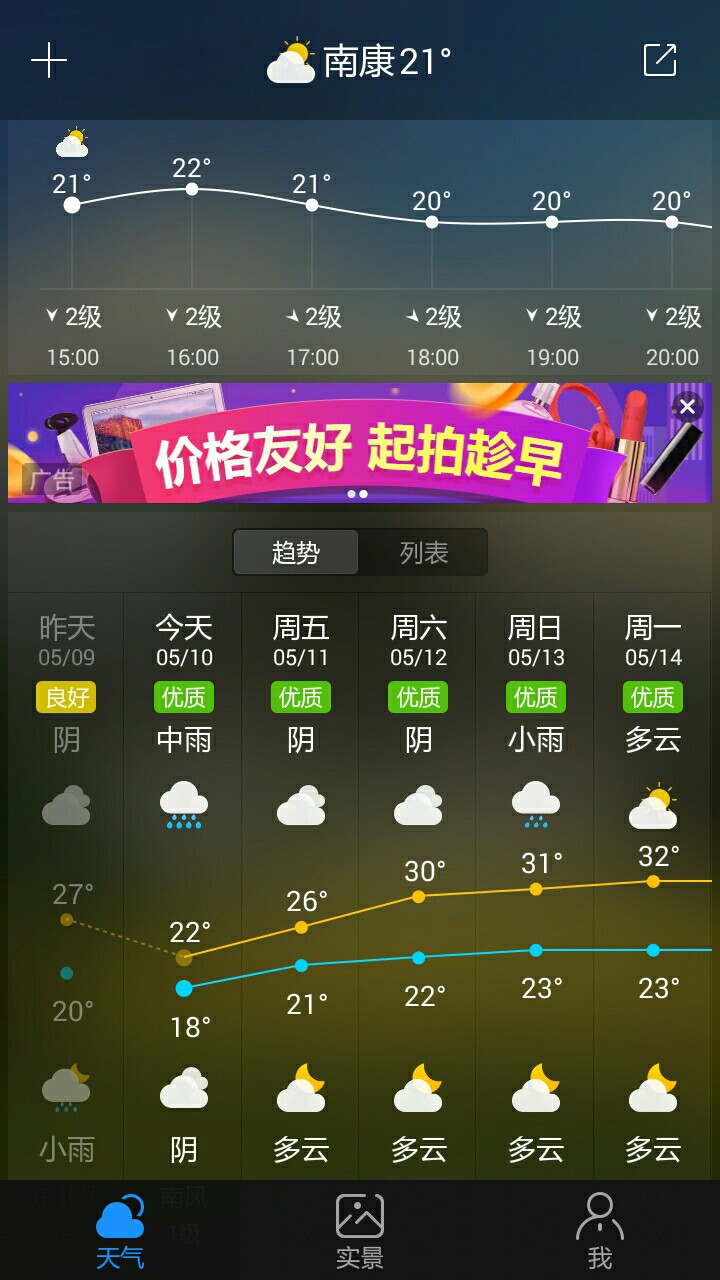Go to the 我 profile tab

(x=600, y=1231)
